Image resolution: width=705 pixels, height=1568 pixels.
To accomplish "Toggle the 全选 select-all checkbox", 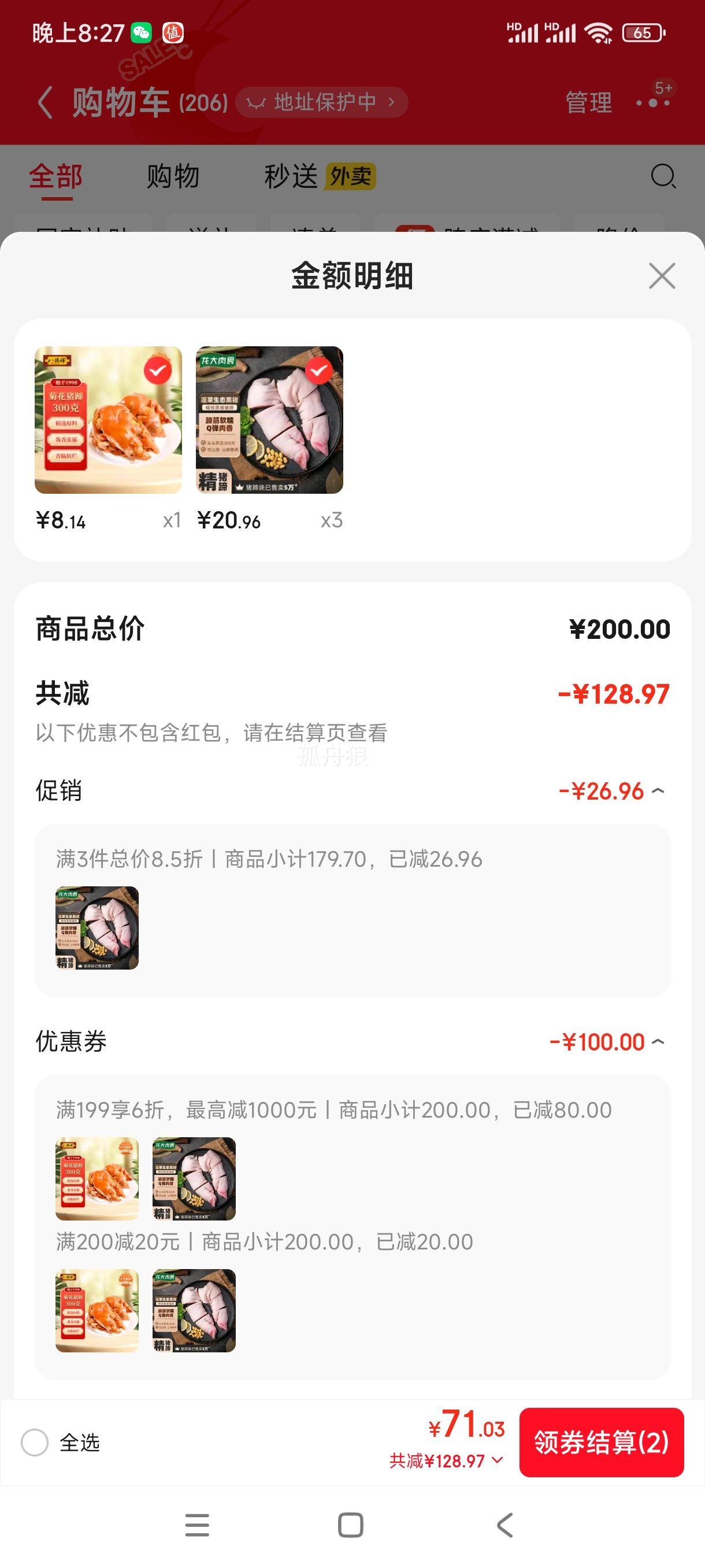I will (x=35, y=1443).
